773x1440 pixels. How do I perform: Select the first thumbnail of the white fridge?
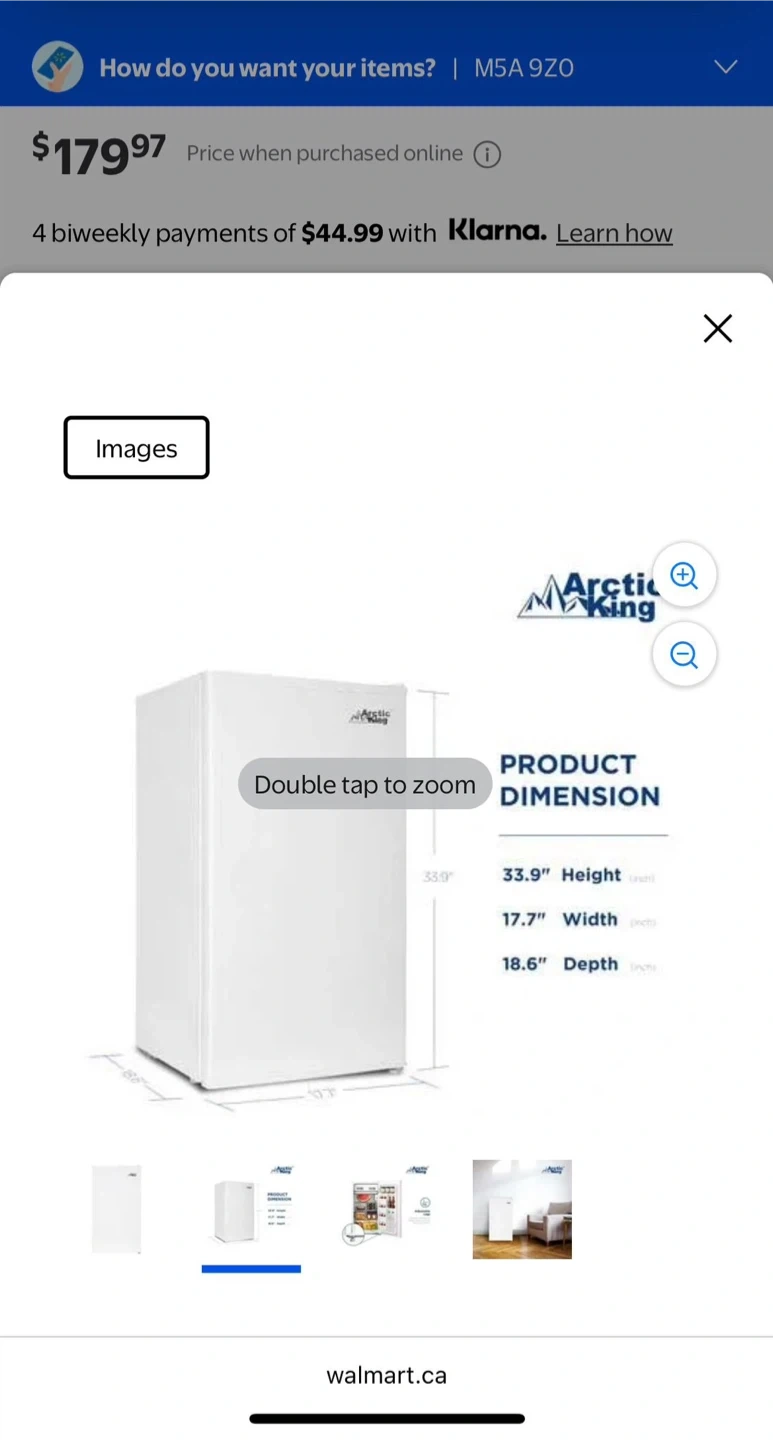[x=117, y=1209]
